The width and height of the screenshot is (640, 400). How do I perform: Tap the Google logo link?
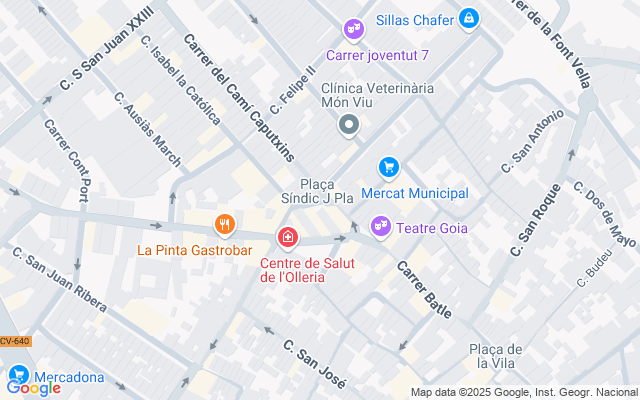33,388
